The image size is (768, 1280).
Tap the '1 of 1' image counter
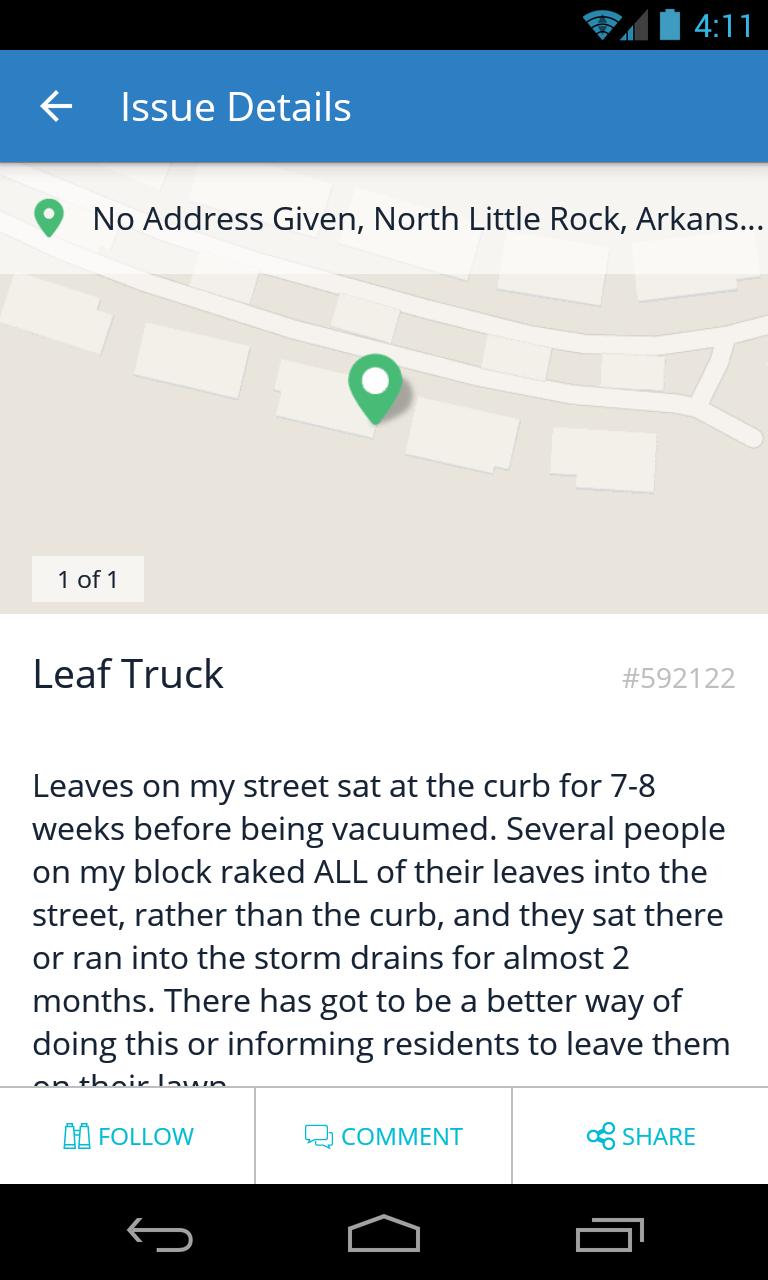[88, 578]
